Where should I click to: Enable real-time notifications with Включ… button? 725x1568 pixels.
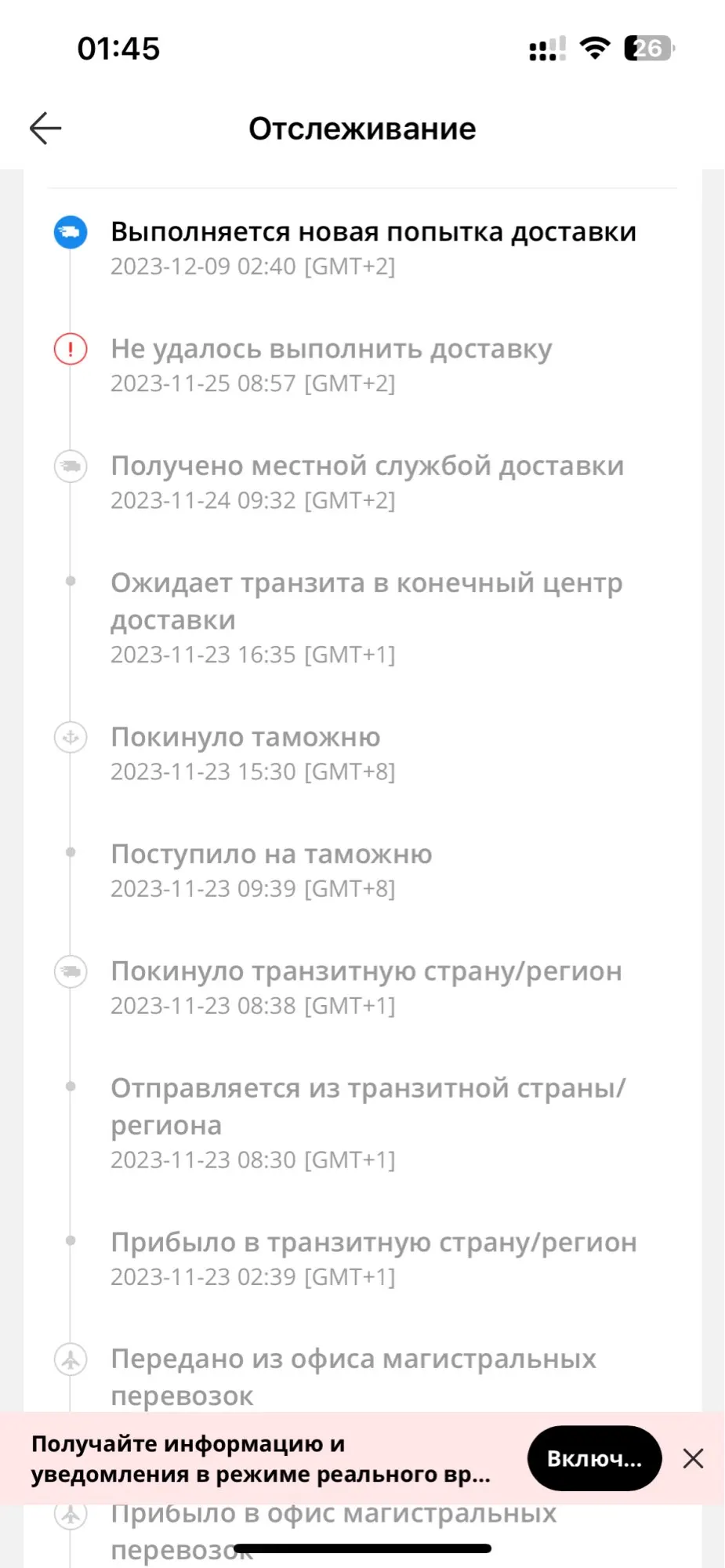click(594, 1458)
